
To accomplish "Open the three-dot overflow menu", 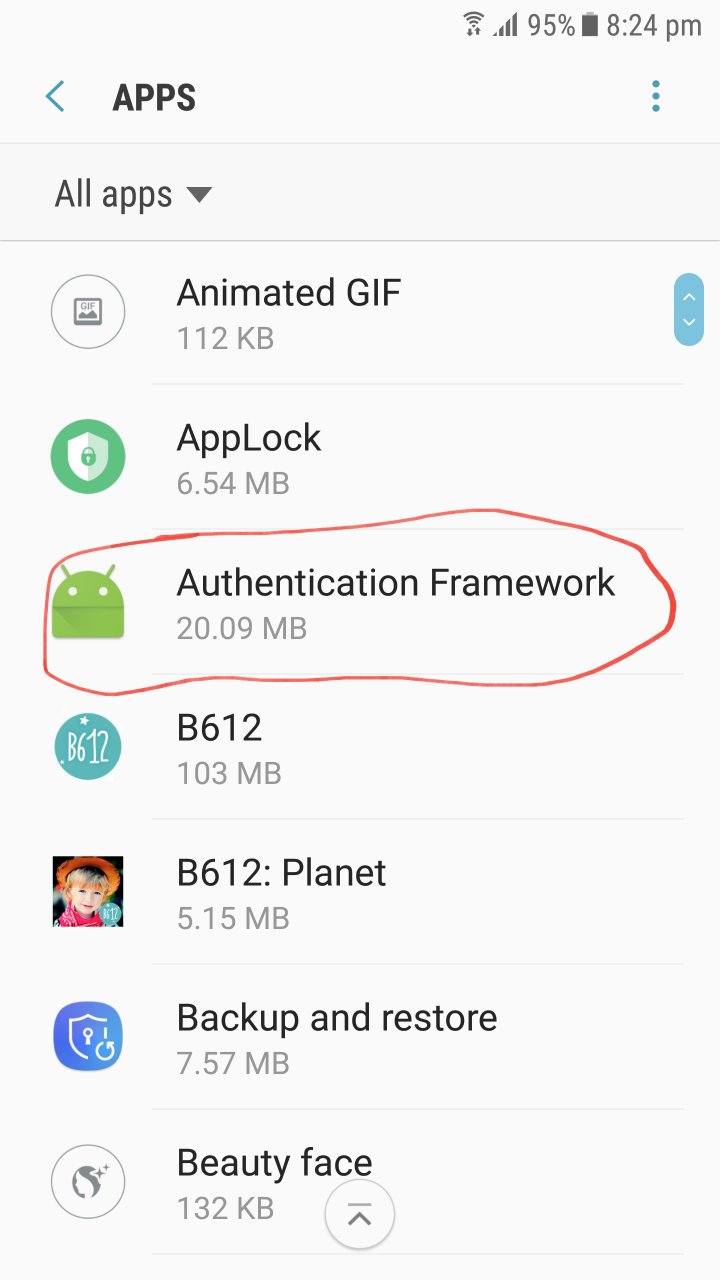I will pos(655,97).
